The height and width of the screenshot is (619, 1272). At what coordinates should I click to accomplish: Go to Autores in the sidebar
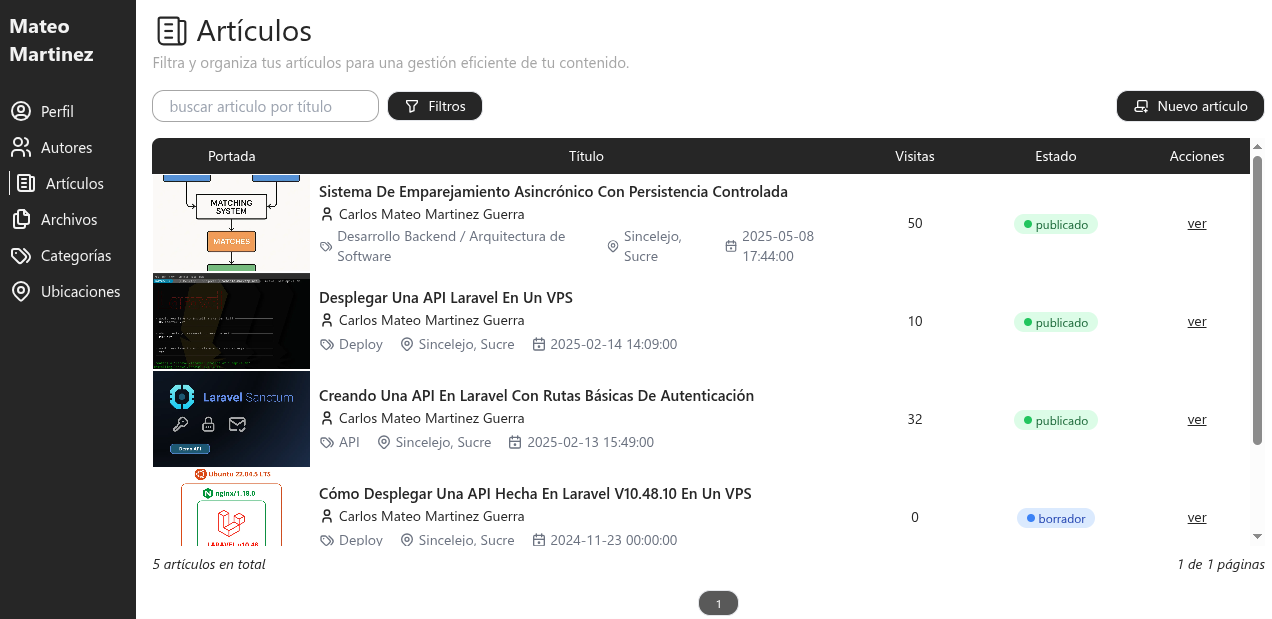tap(66, 148)
